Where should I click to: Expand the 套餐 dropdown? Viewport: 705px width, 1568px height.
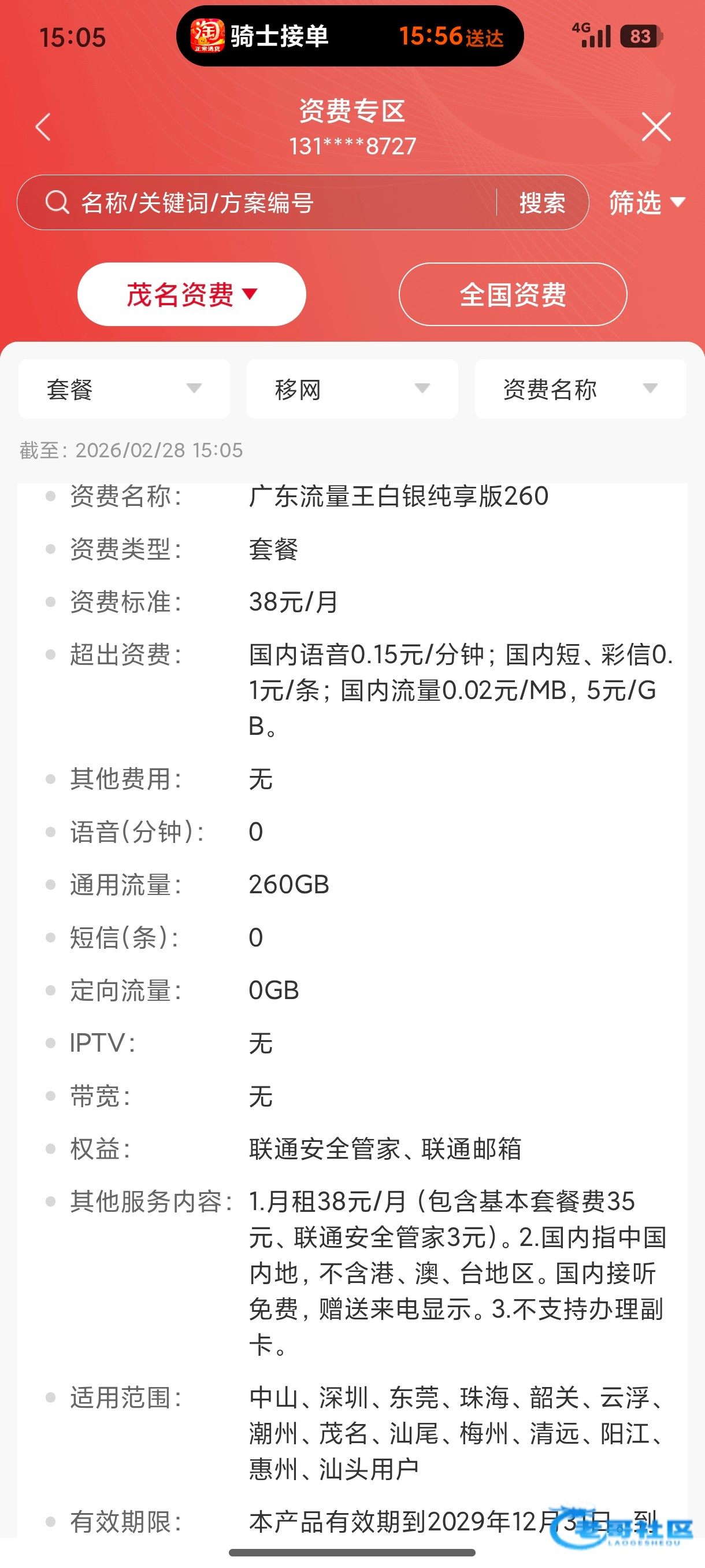[124, 389]
